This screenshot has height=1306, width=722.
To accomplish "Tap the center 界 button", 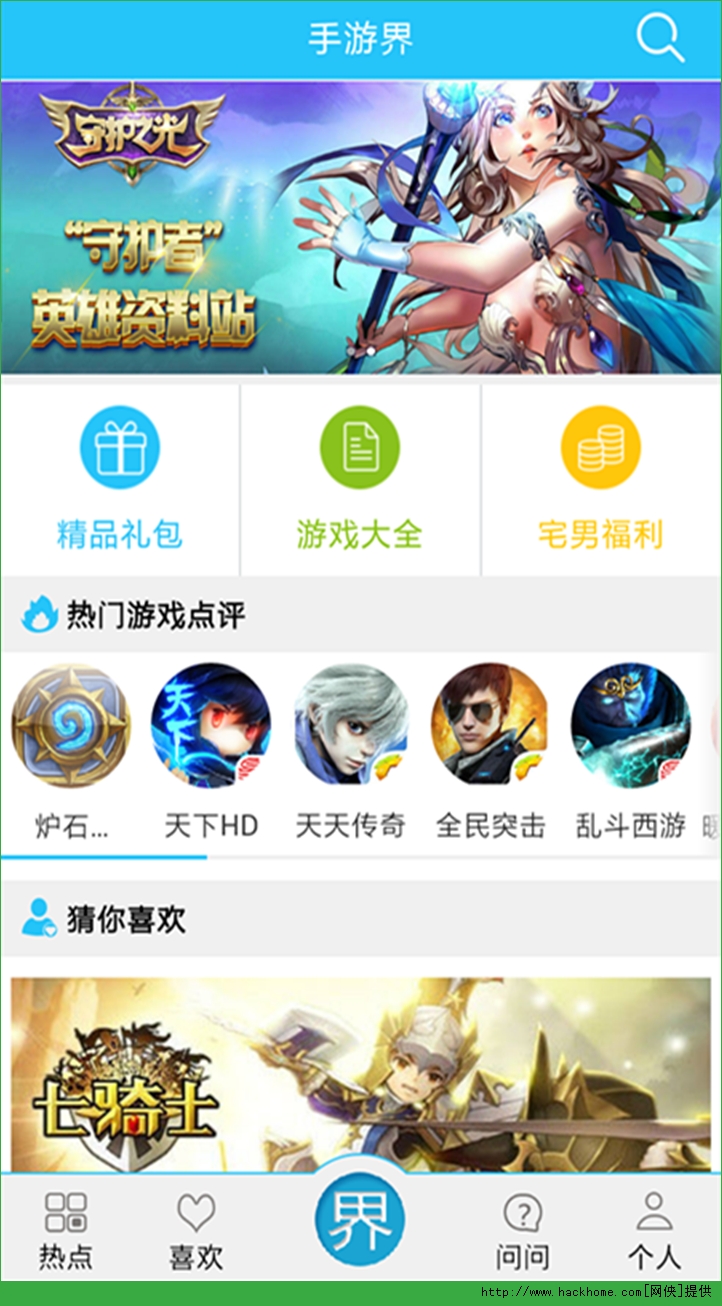I will (360, 1220).
